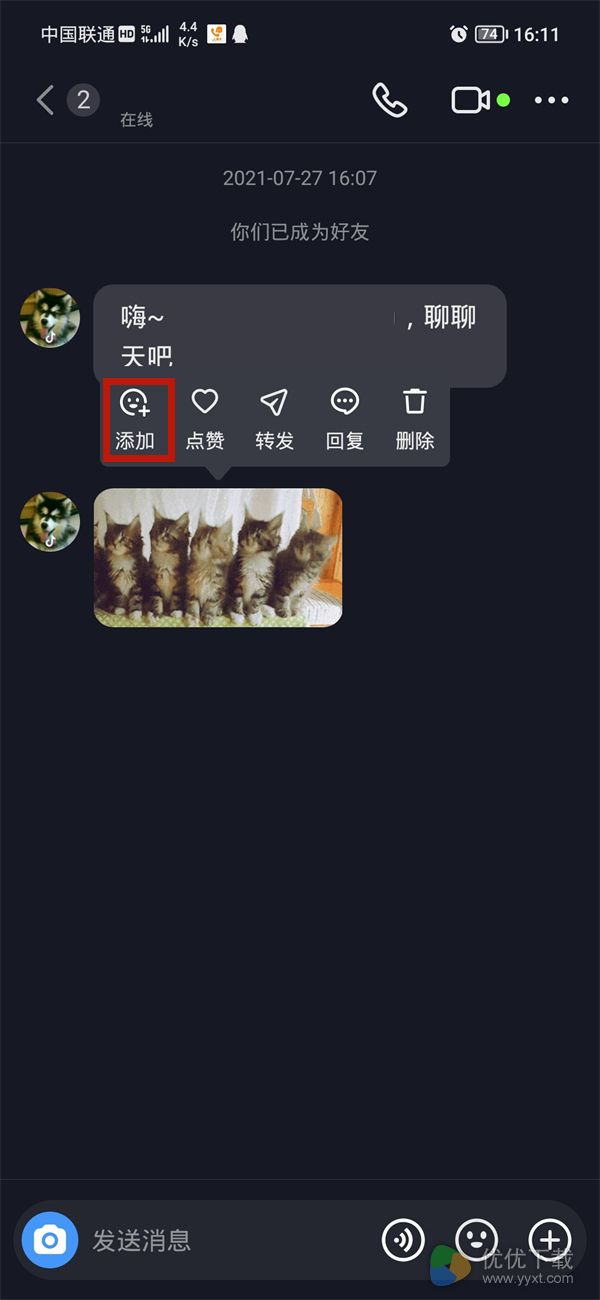Screen dimensions: 600x1300
Task: Go back to the message list
Action: tap(44, 100)
